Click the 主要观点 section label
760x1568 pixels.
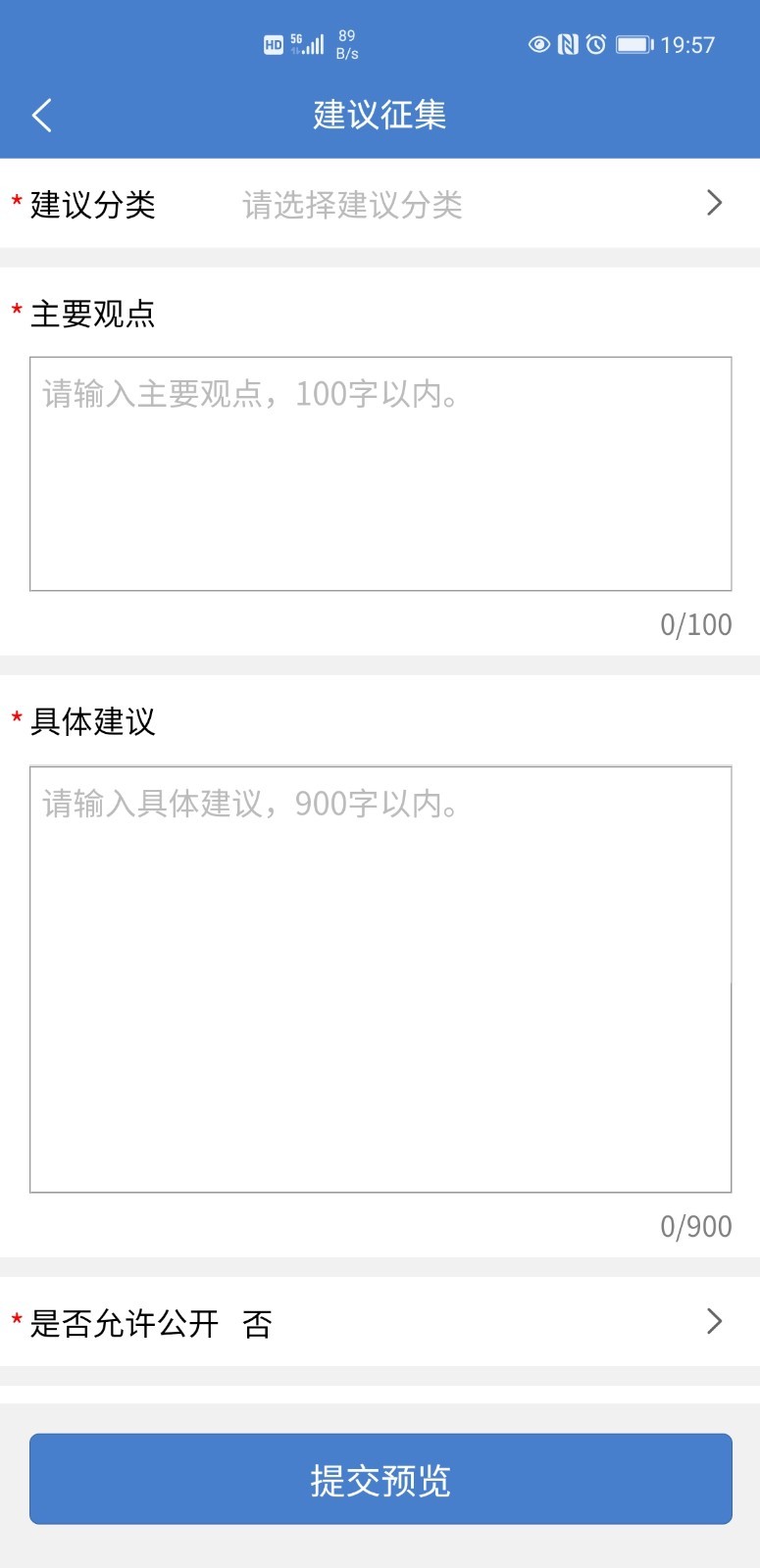click(93, 315)
